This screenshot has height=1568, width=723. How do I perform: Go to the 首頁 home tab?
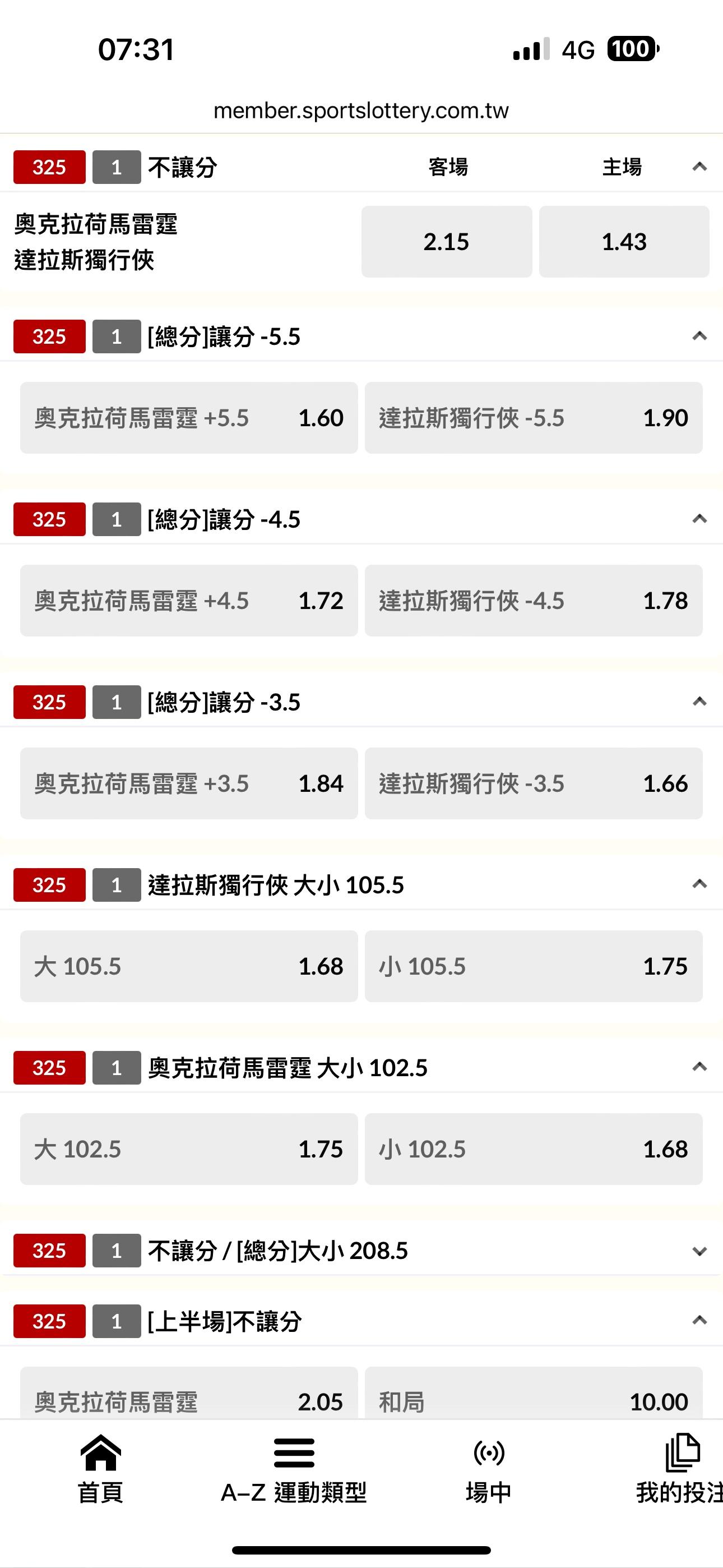[100, 1468]
